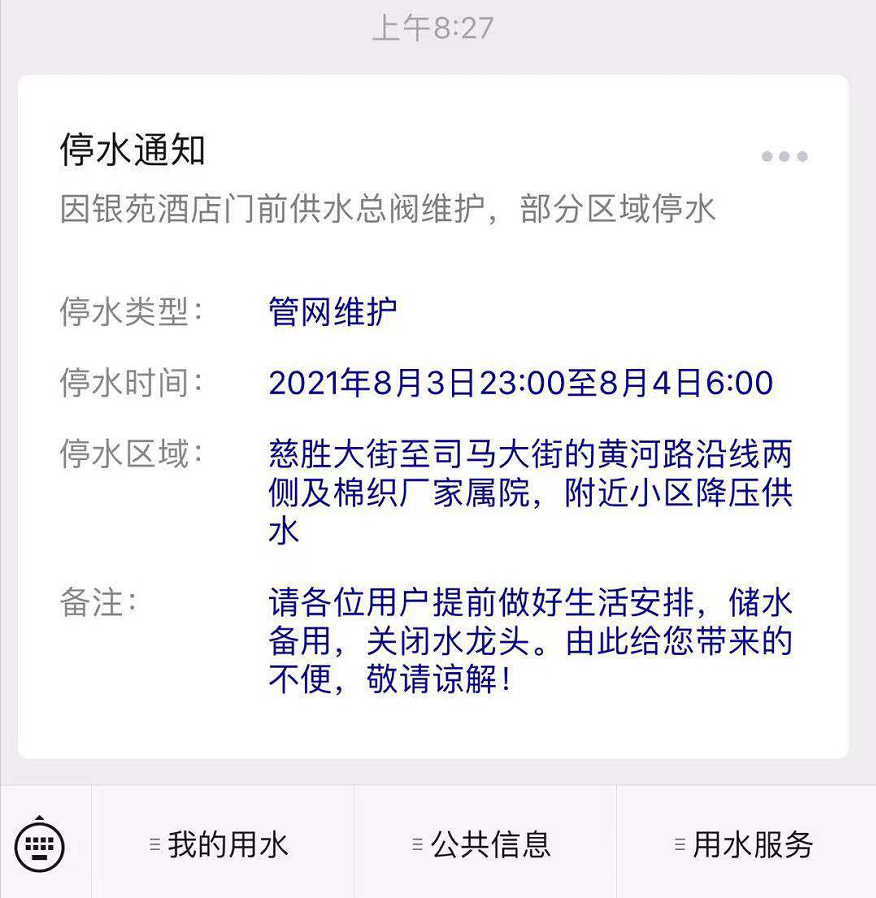Switch to keyboard input mode
The height and width of the screenshot is (898, 876).
point(40,846)
